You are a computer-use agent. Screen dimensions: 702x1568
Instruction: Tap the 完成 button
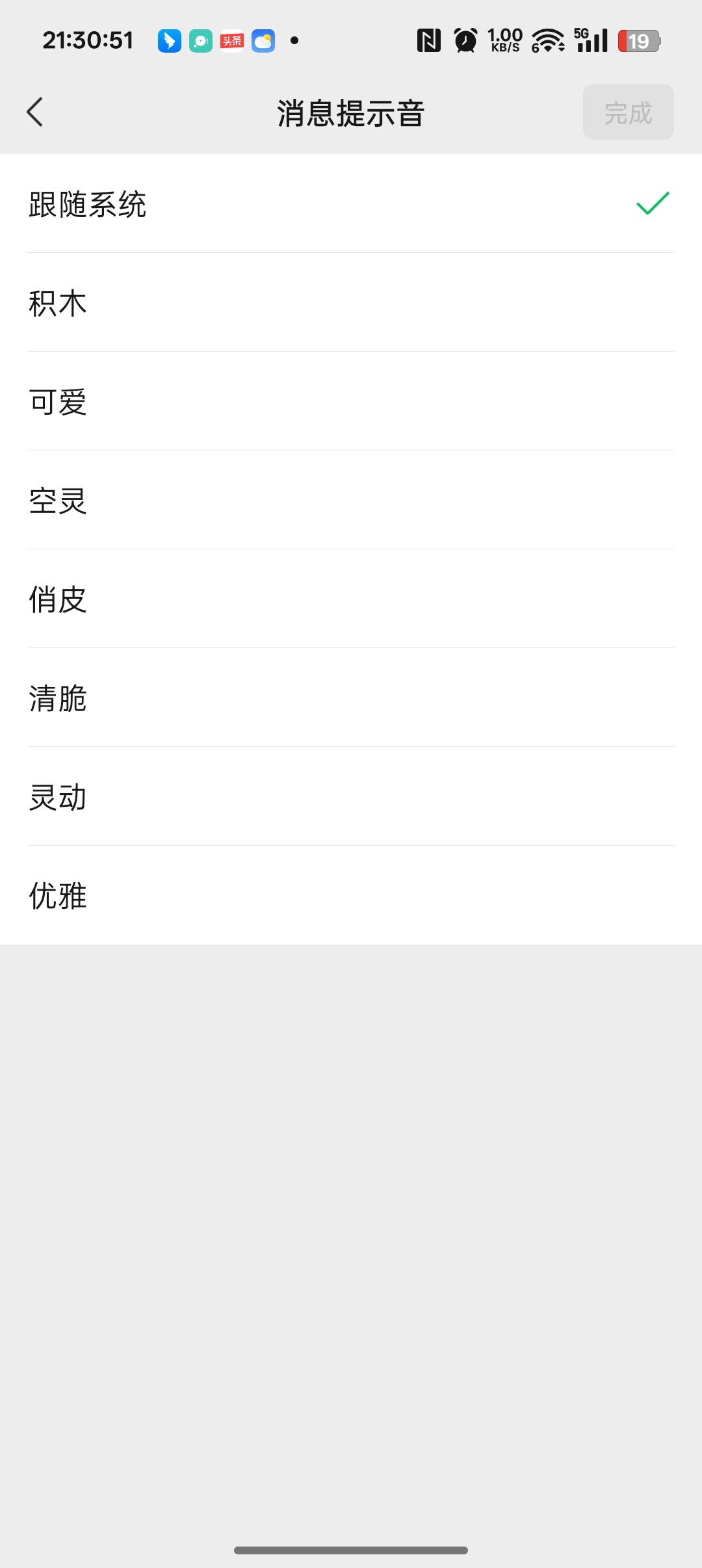pos(628,112)
